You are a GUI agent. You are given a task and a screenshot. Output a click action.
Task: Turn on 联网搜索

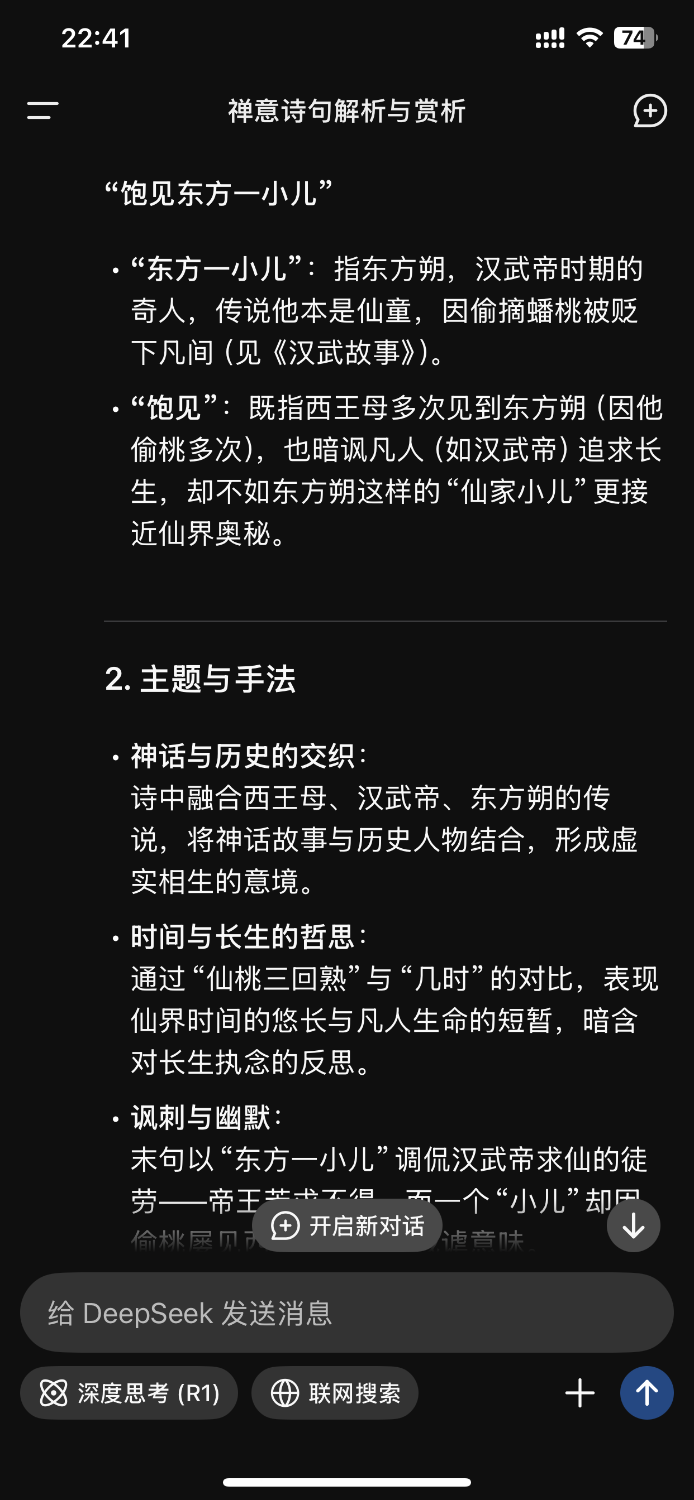pos(335,1393)
